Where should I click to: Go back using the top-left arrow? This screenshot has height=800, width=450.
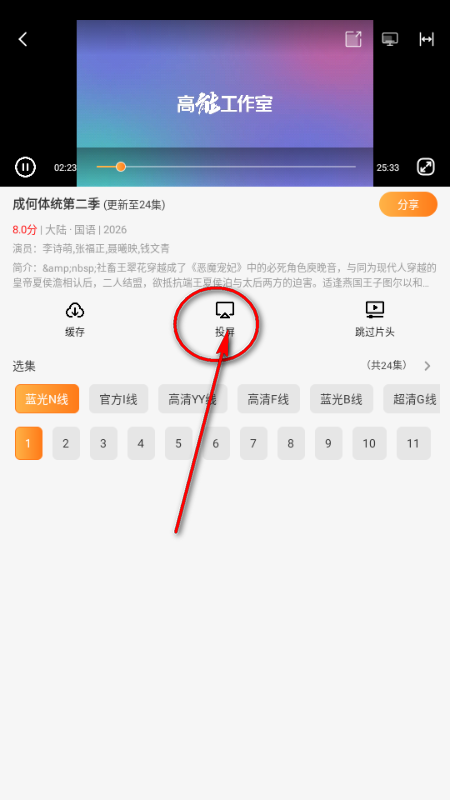pyautogui.click(x=22, y=39)
